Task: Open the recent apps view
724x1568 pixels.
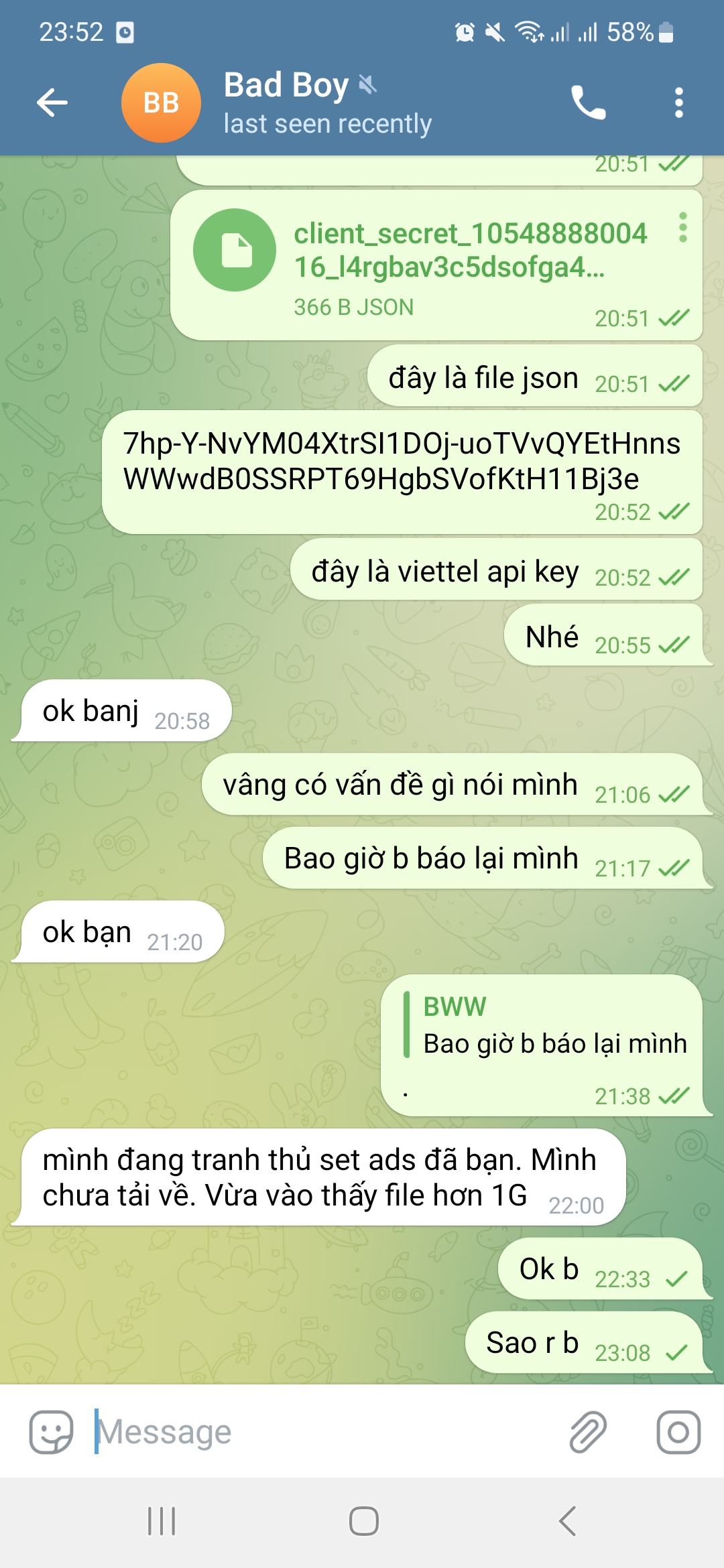Action: (162, 1521)
